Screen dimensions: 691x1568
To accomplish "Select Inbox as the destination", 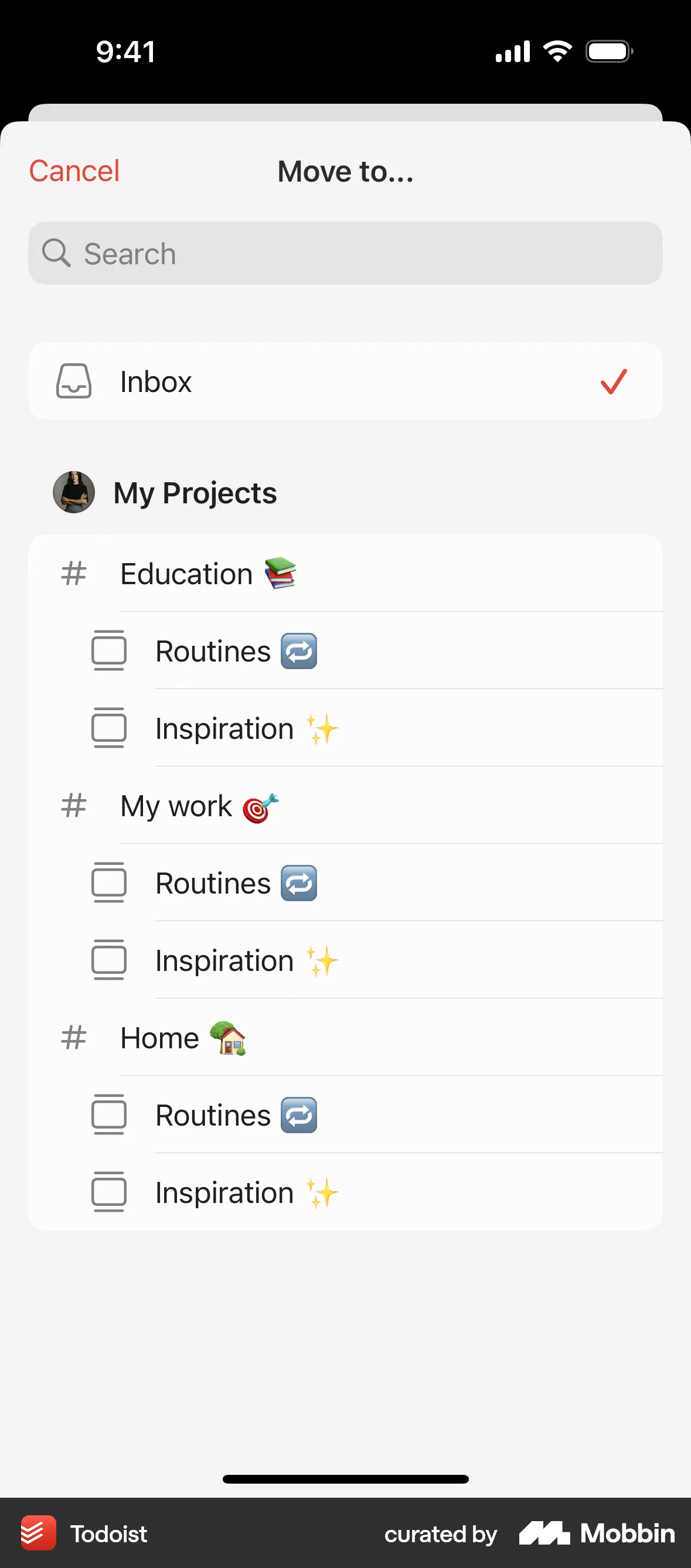I will click(345, 381).
